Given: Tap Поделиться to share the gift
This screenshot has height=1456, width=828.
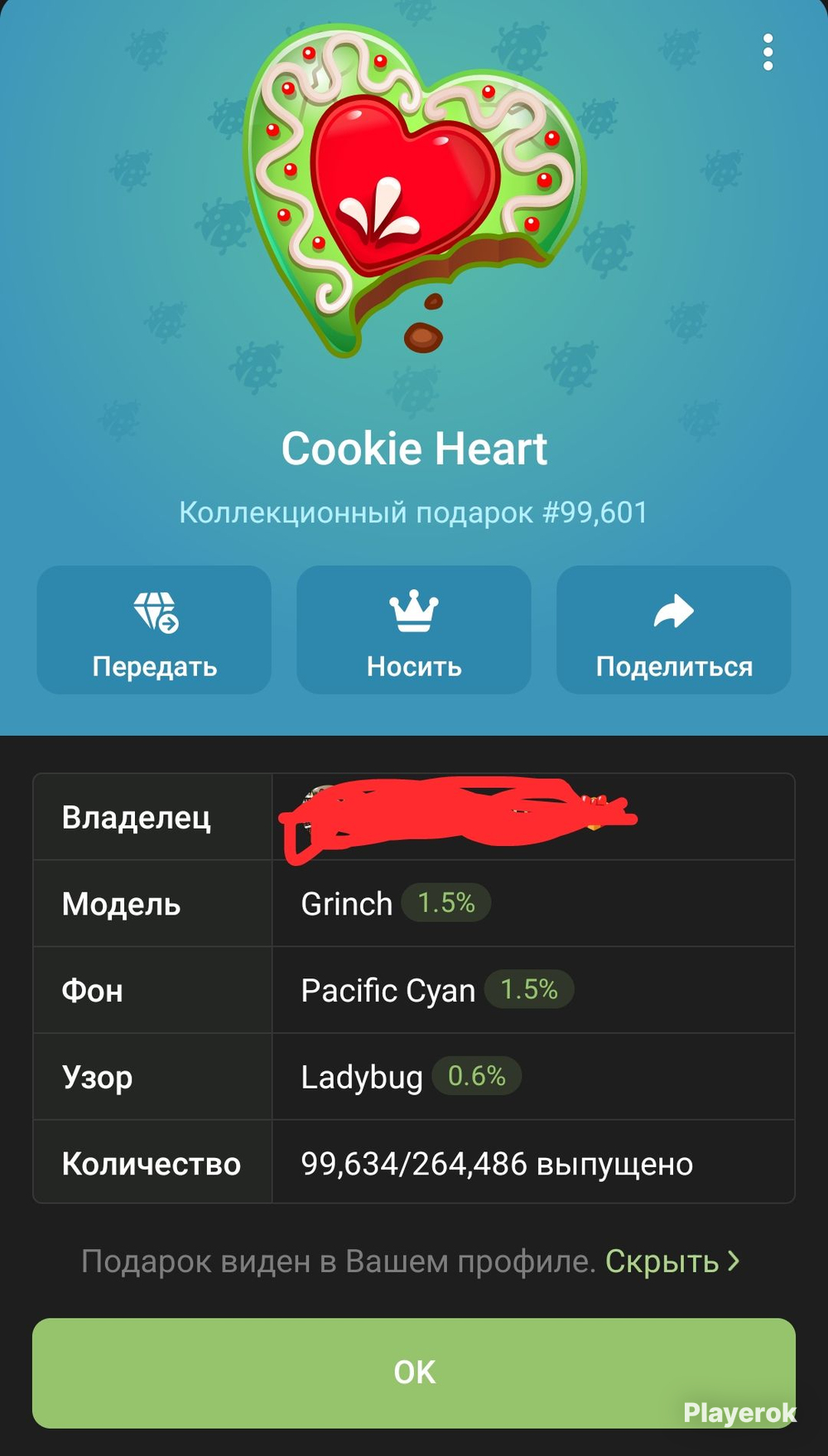Looking at the screenshot, I should pos(673,665).
